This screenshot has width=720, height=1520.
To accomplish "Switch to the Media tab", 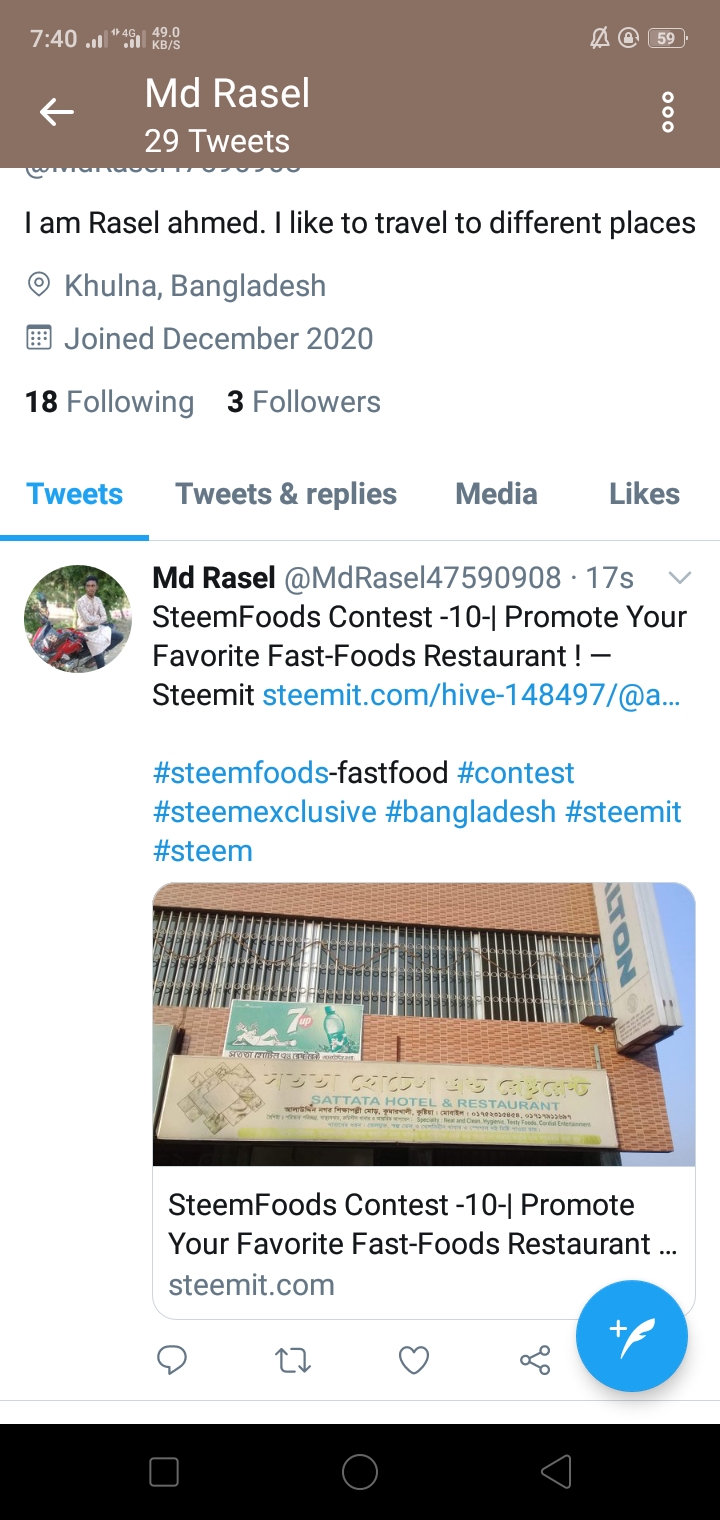I will pos(496,494).
